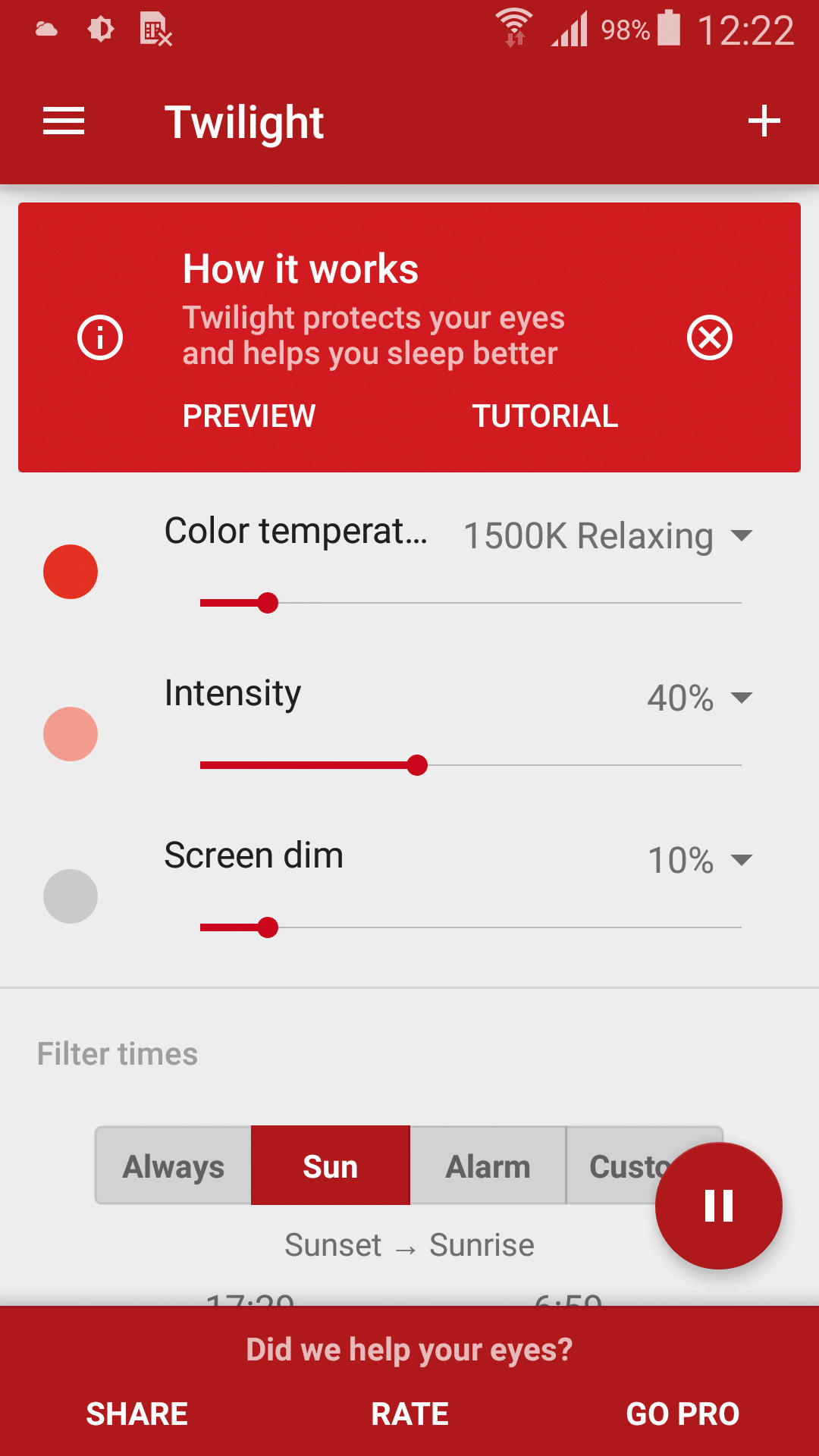This screenshot has width=819, height=1456.
Task: Open the Intensity 40% dropdown
Action: [699, 698]
